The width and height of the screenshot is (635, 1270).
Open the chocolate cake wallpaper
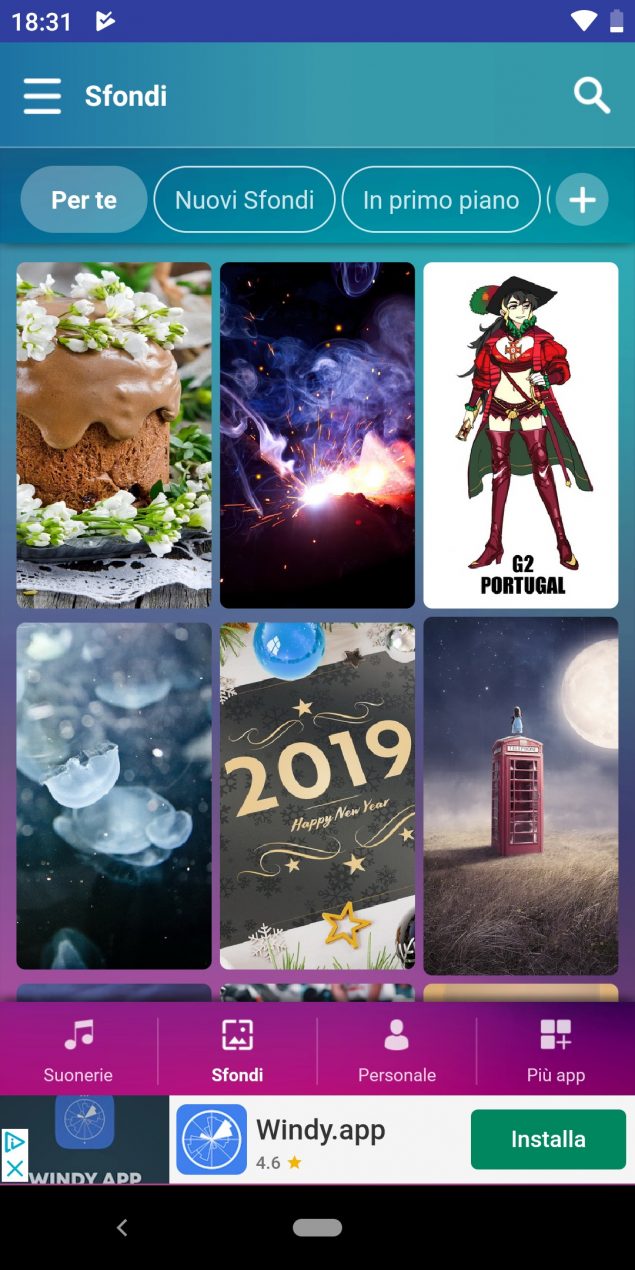[x=114, y=435]
